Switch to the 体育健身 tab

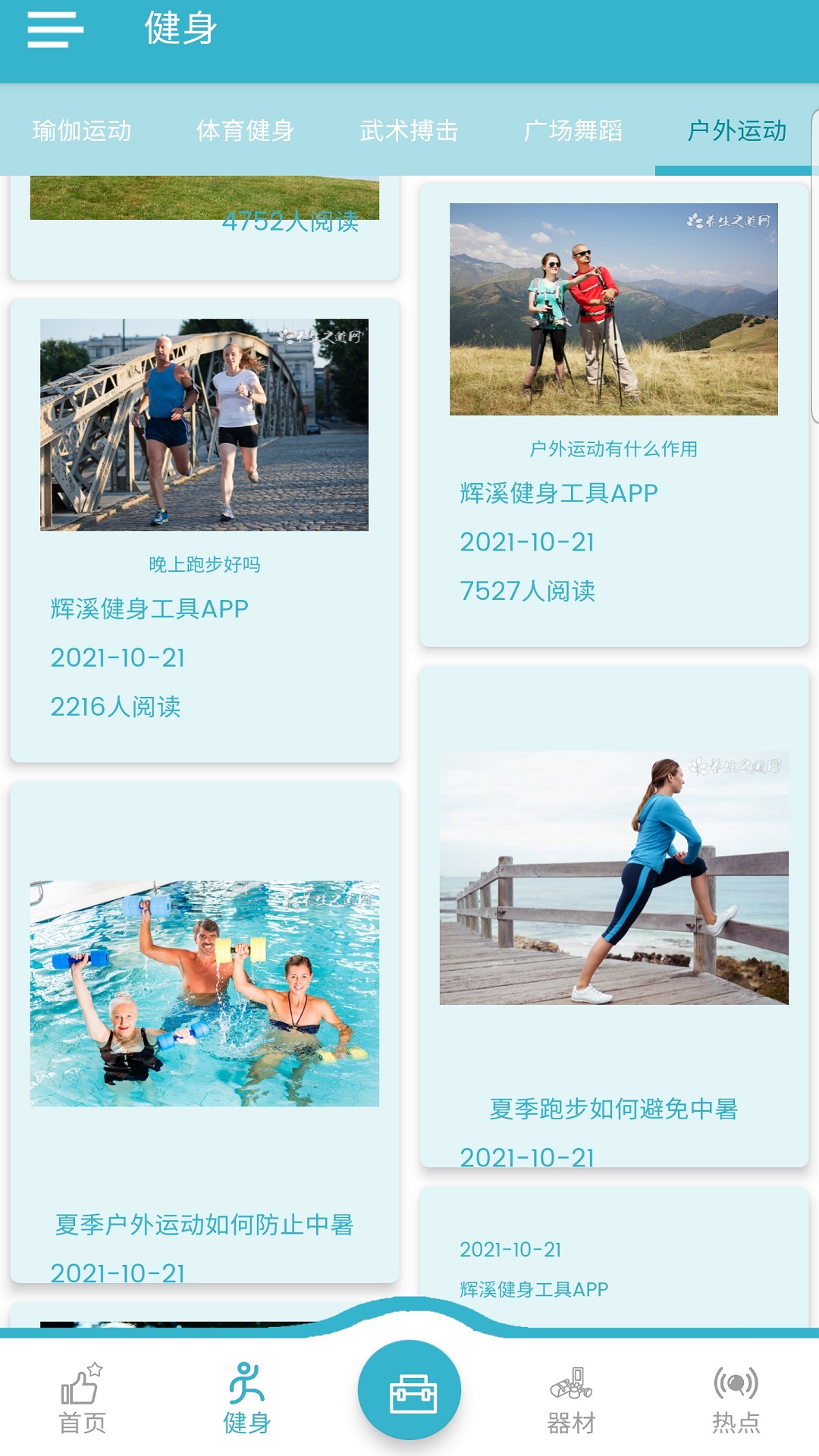[x=246, y=130]
